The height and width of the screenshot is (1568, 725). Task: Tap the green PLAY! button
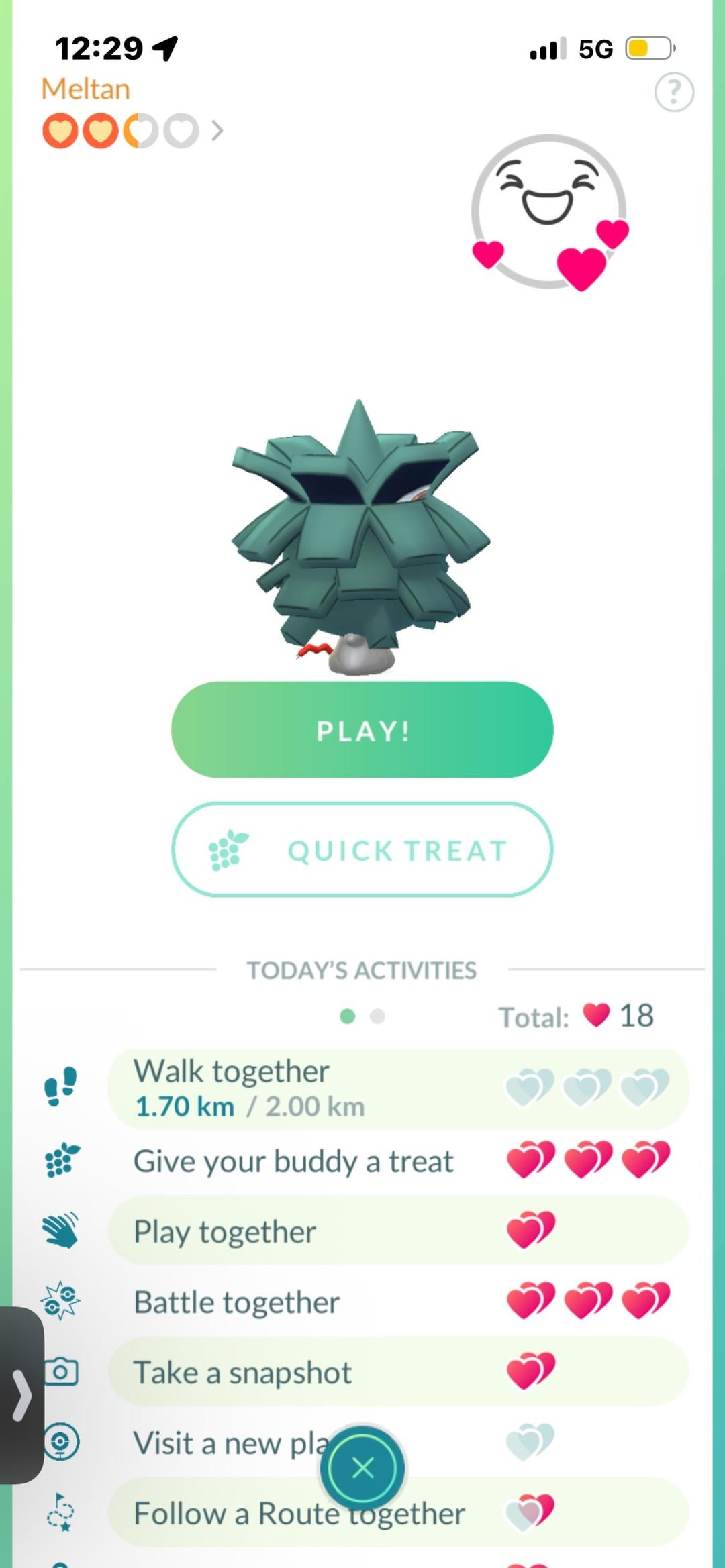point(362,729)
